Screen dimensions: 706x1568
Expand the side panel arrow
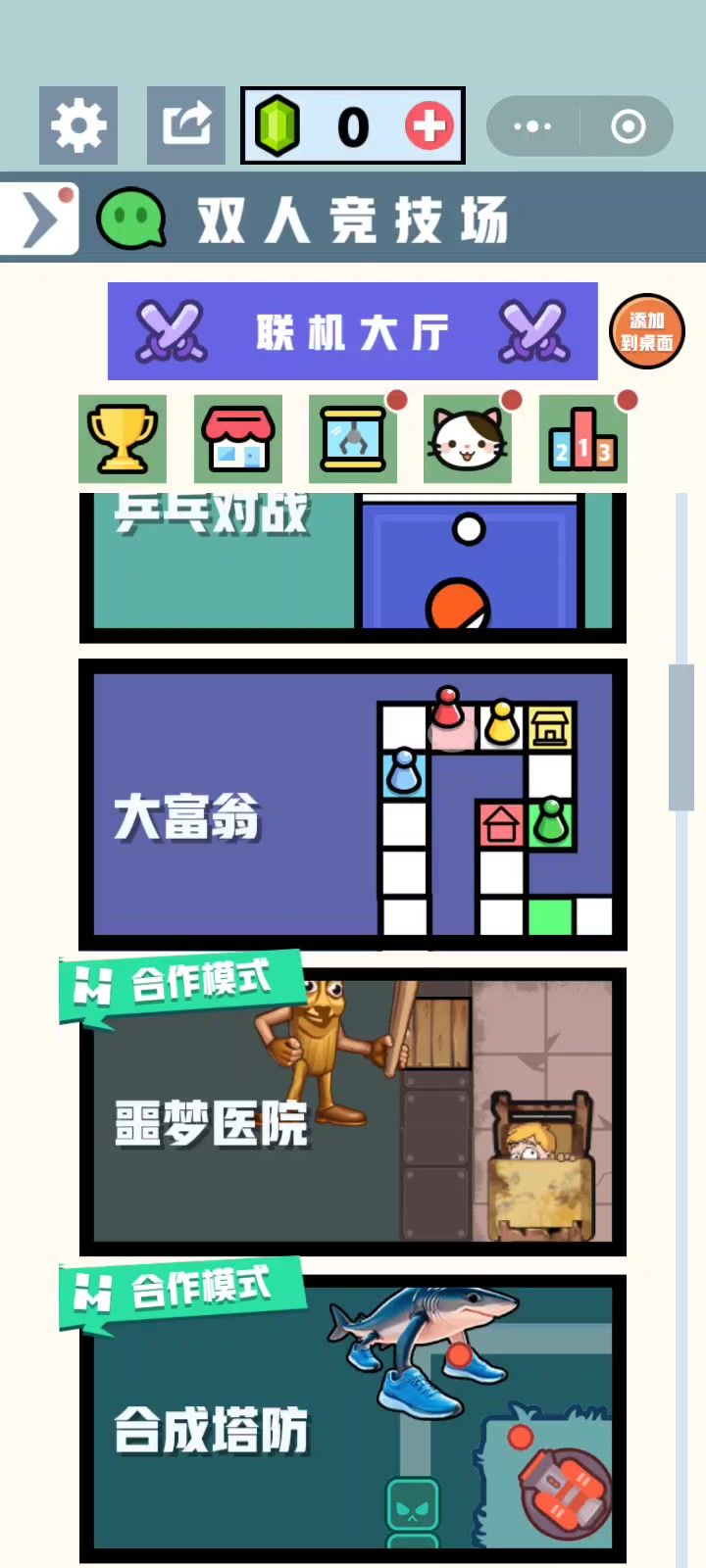39,220
